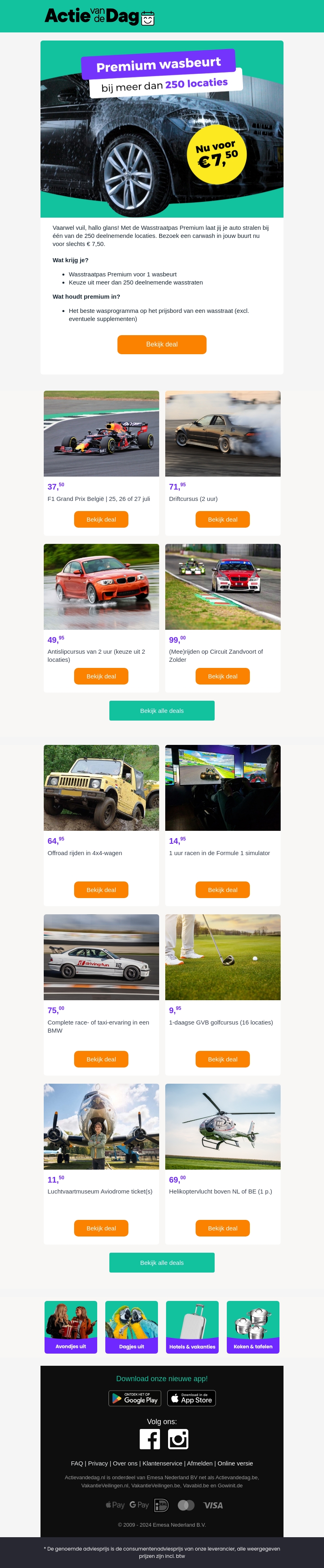Viewport: 324px width, 1568px height.
Task: Open the Koken & tafelen category
Action: click(253, 1327)
